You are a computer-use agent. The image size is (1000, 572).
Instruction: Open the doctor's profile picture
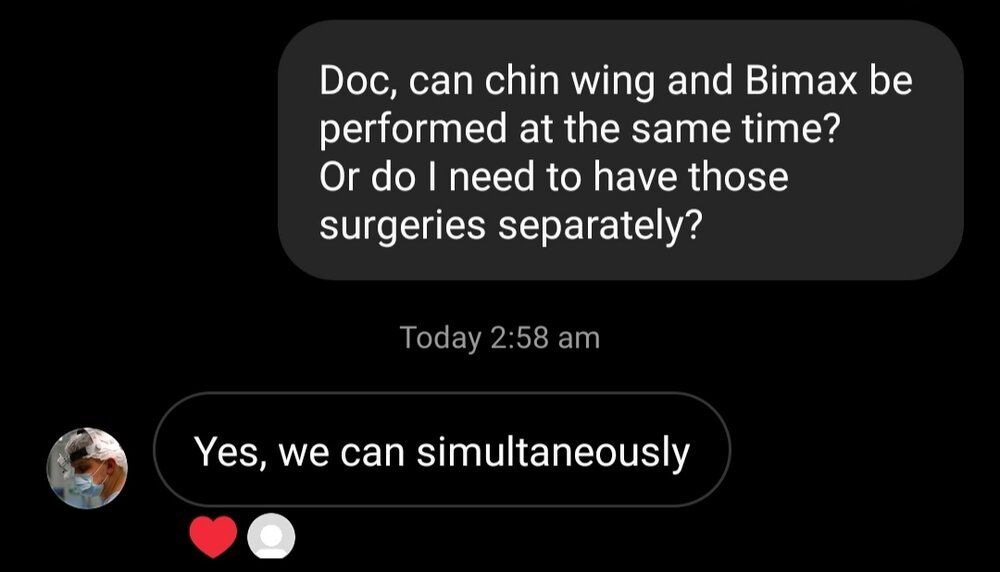tap(88, 467)
